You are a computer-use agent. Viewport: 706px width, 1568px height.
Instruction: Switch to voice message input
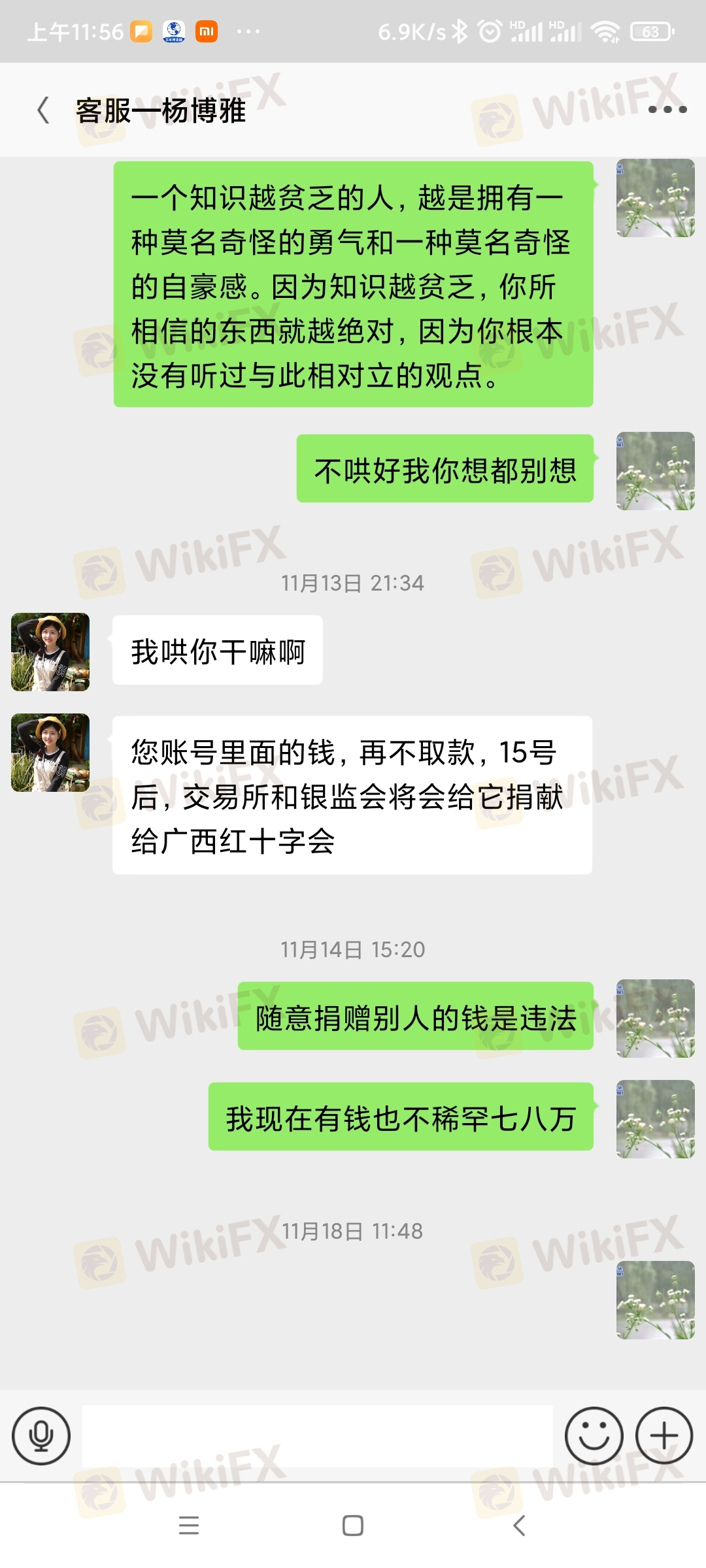(41, 1435)
